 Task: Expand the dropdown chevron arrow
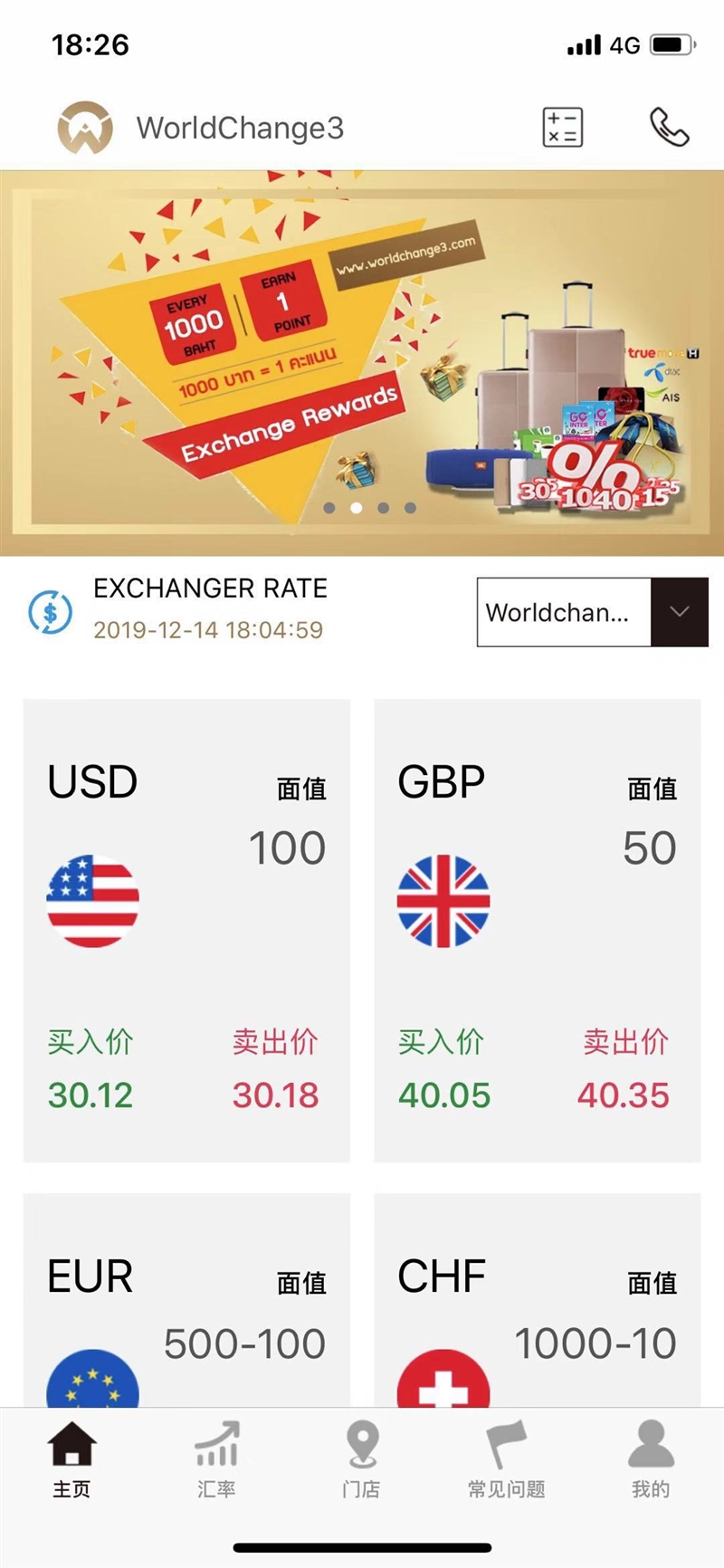coord(681,613)
